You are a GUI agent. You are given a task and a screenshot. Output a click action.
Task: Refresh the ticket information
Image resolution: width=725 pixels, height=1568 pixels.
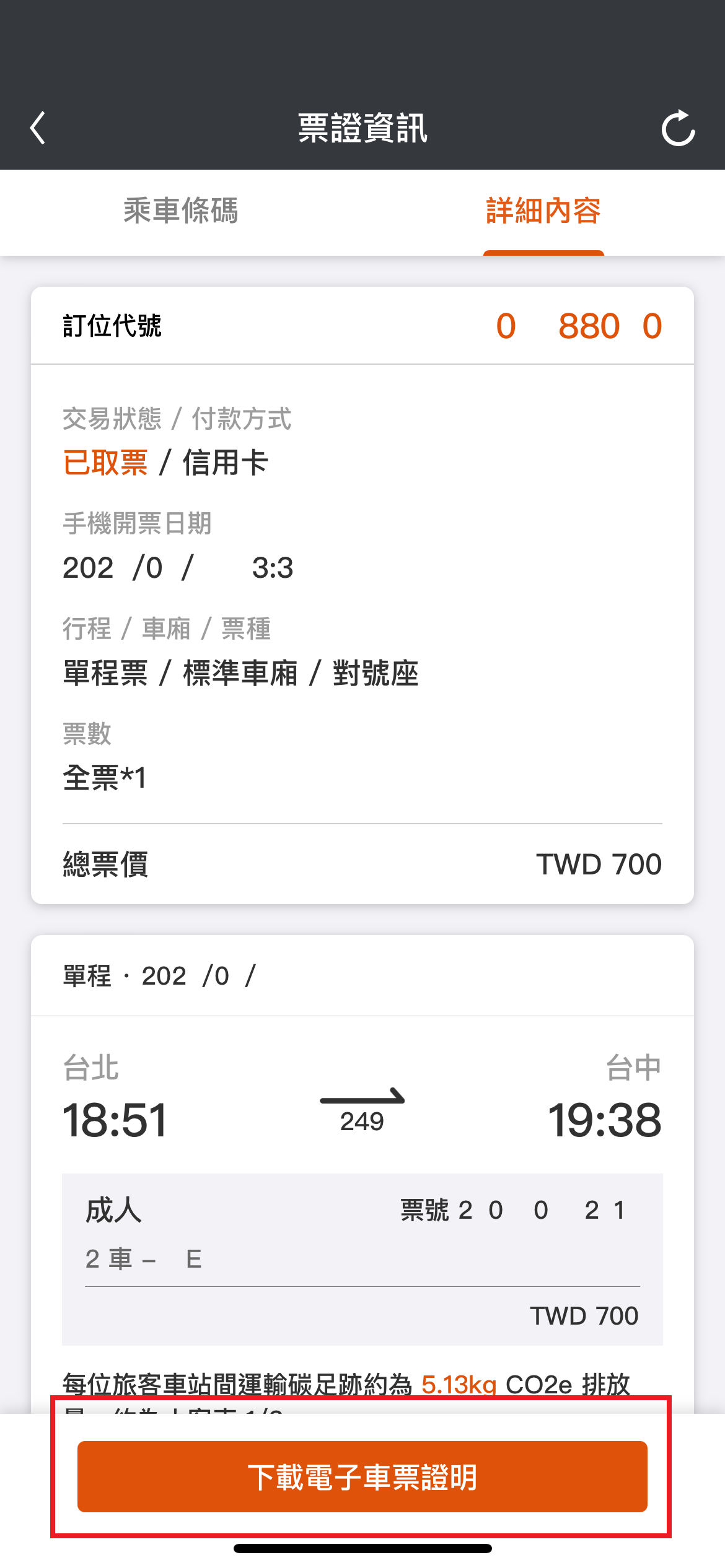678,128
